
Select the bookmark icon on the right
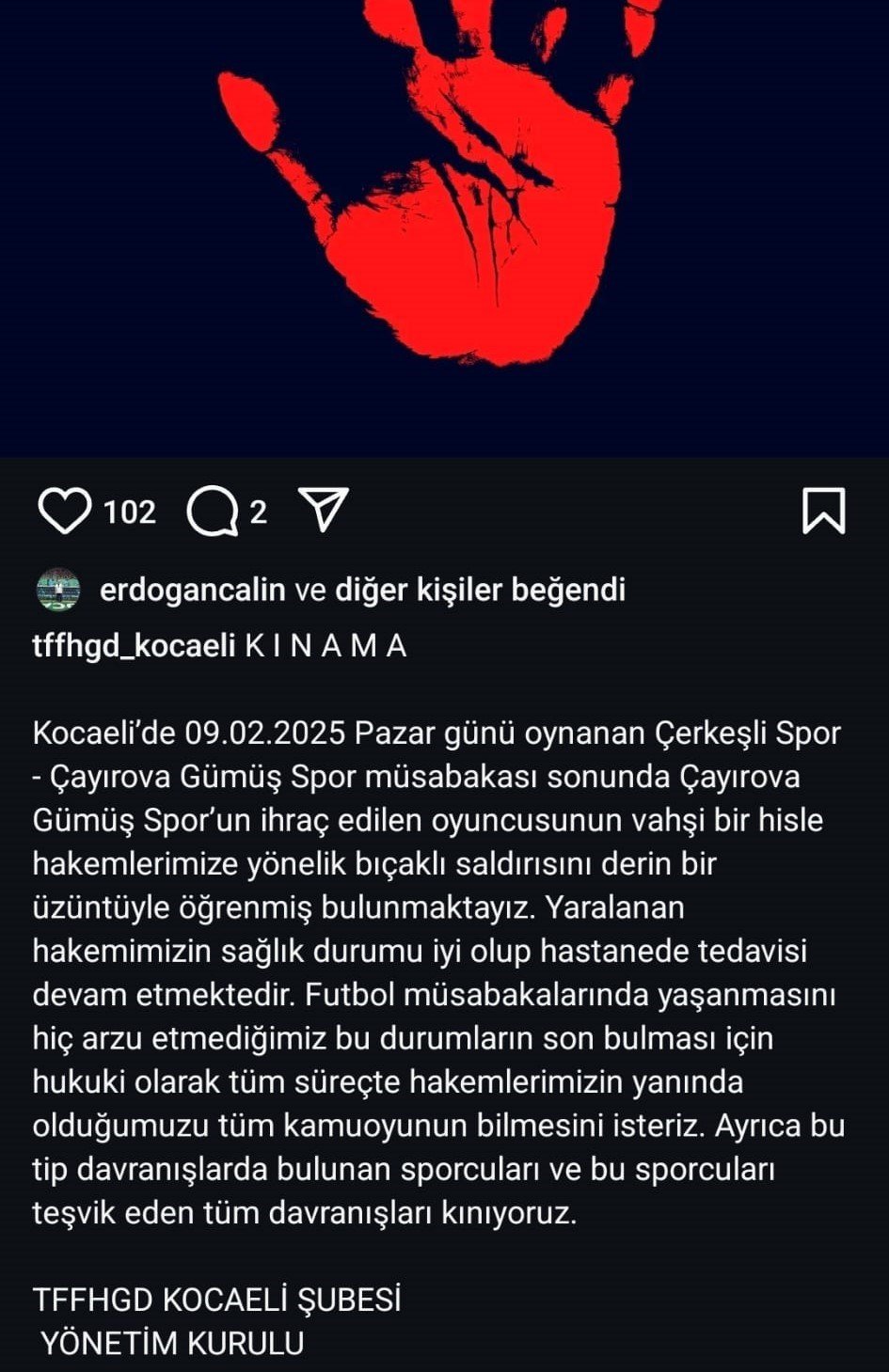click(x=823, y=510)
